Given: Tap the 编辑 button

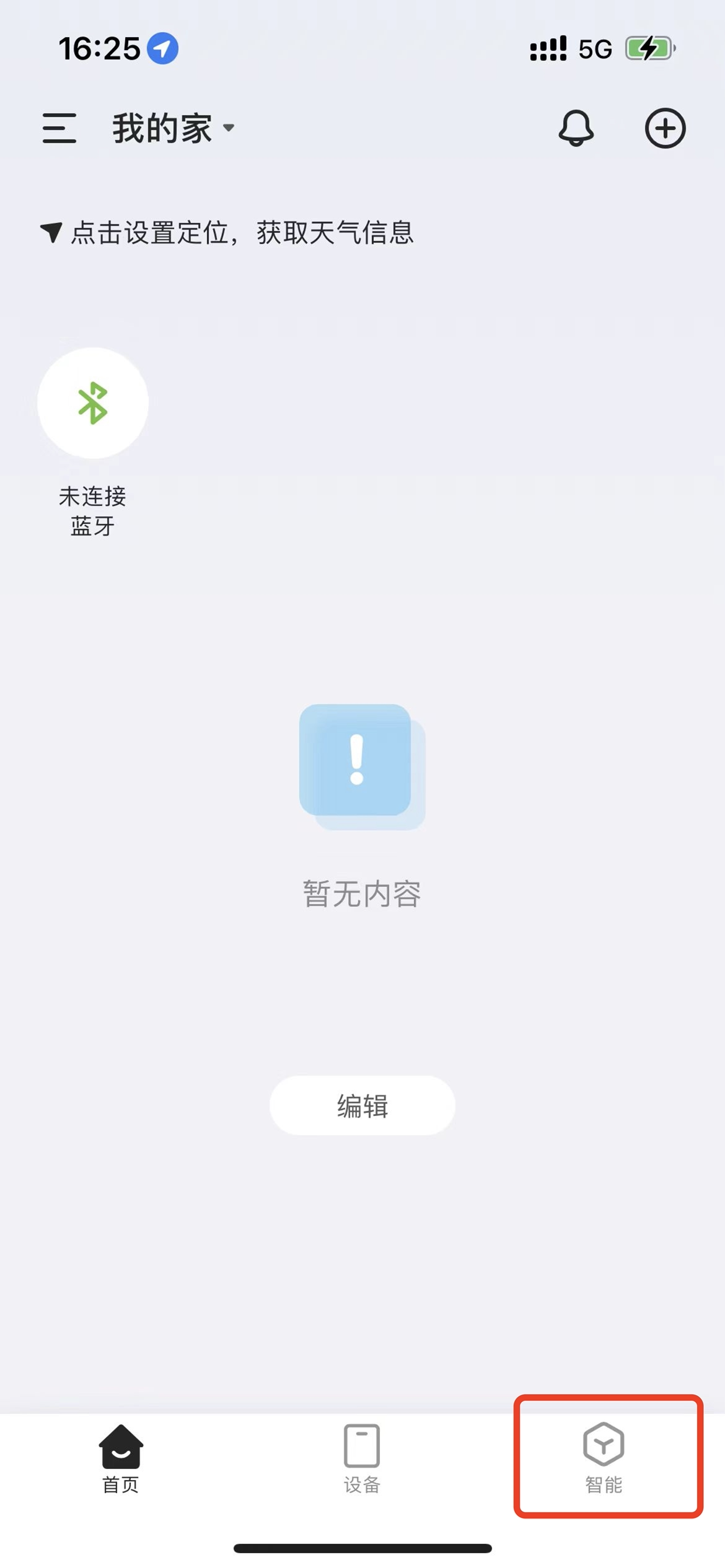Looking at the screenshot, I should (x=362, y=1105).
